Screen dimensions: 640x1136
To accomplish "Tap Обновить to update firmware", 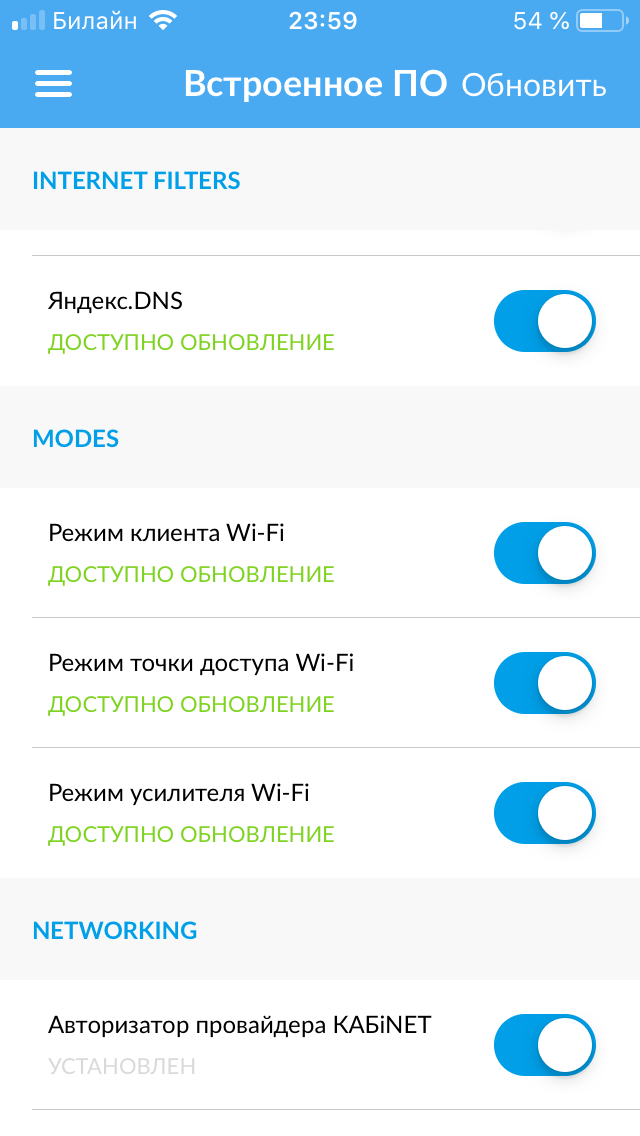I will tap(534, 85).
